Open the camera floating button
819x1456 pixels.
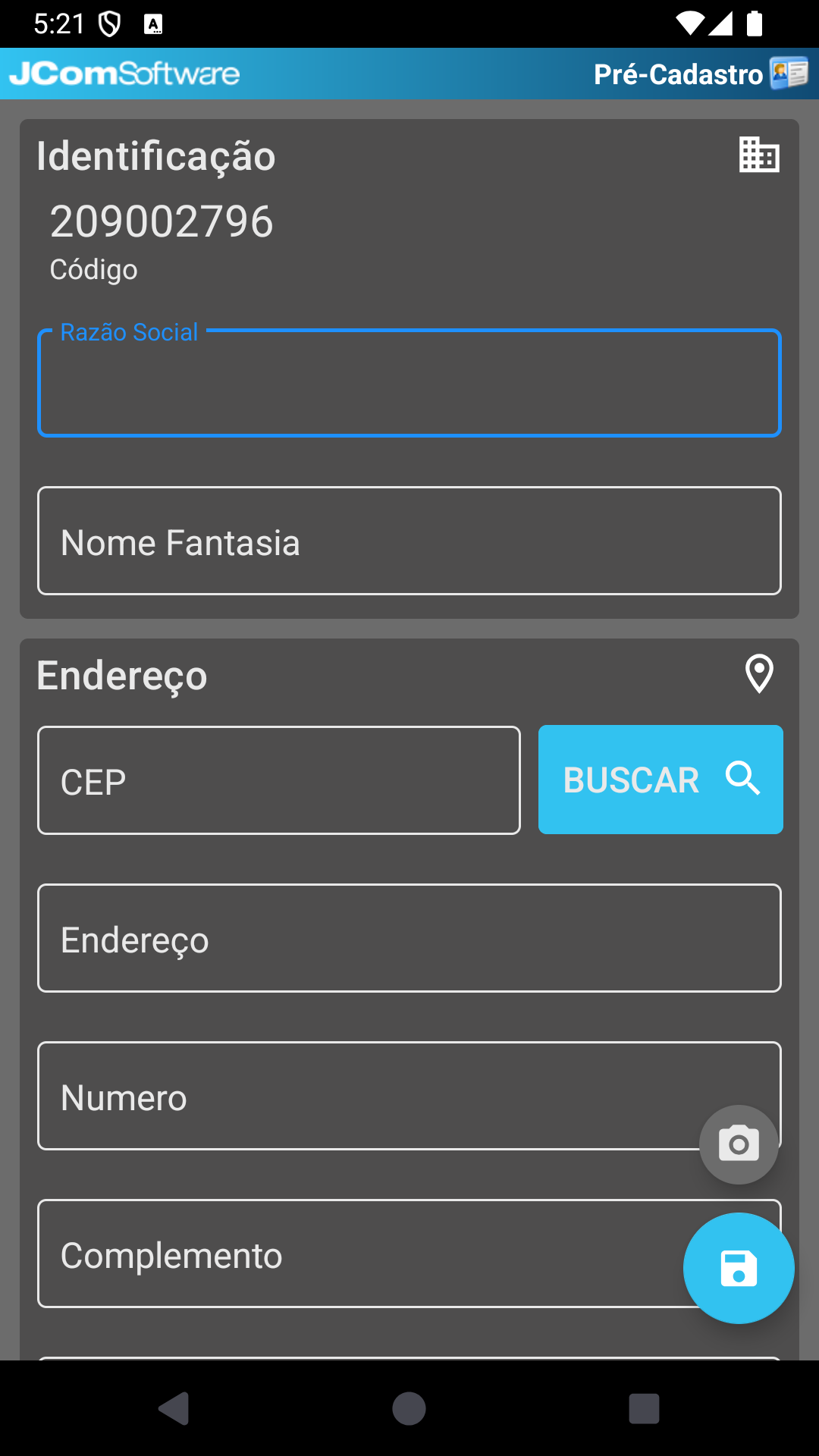[x=739, y=1144]
